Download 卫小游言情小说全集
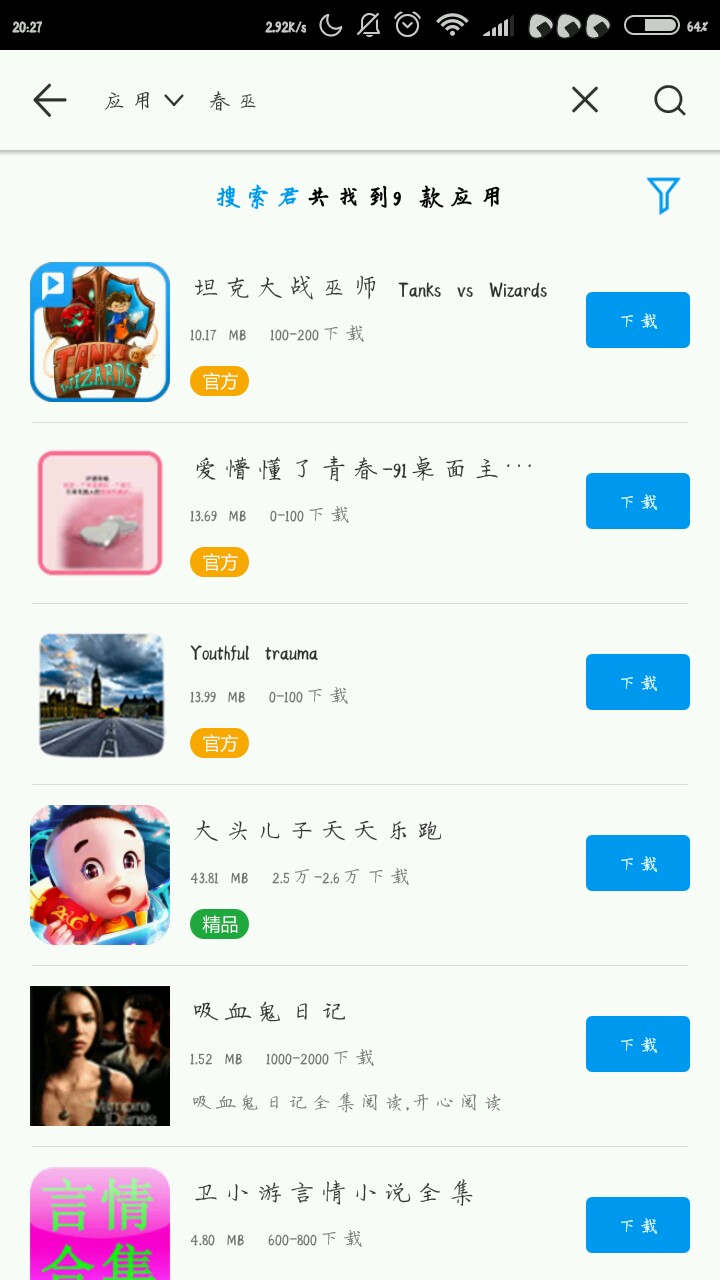720x1280 pixels. [x=638, y=1225]
